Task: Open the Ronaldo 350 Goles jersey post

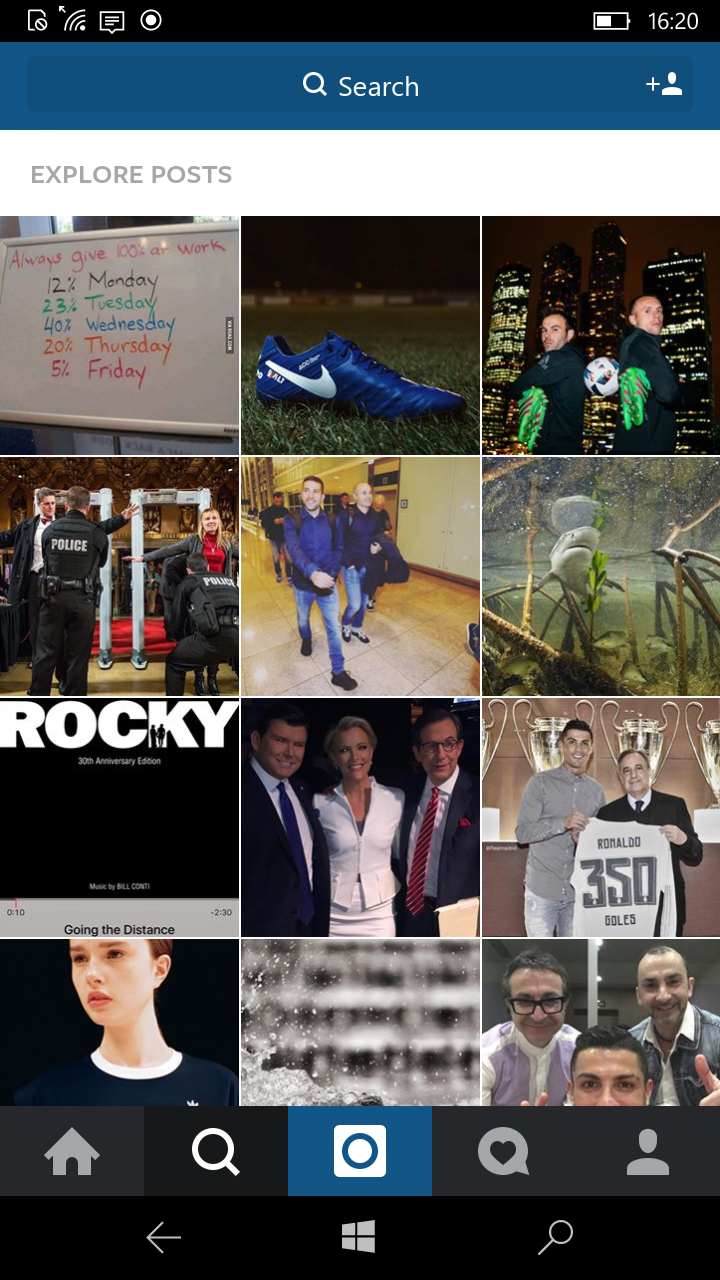Action: pos(601,818)
